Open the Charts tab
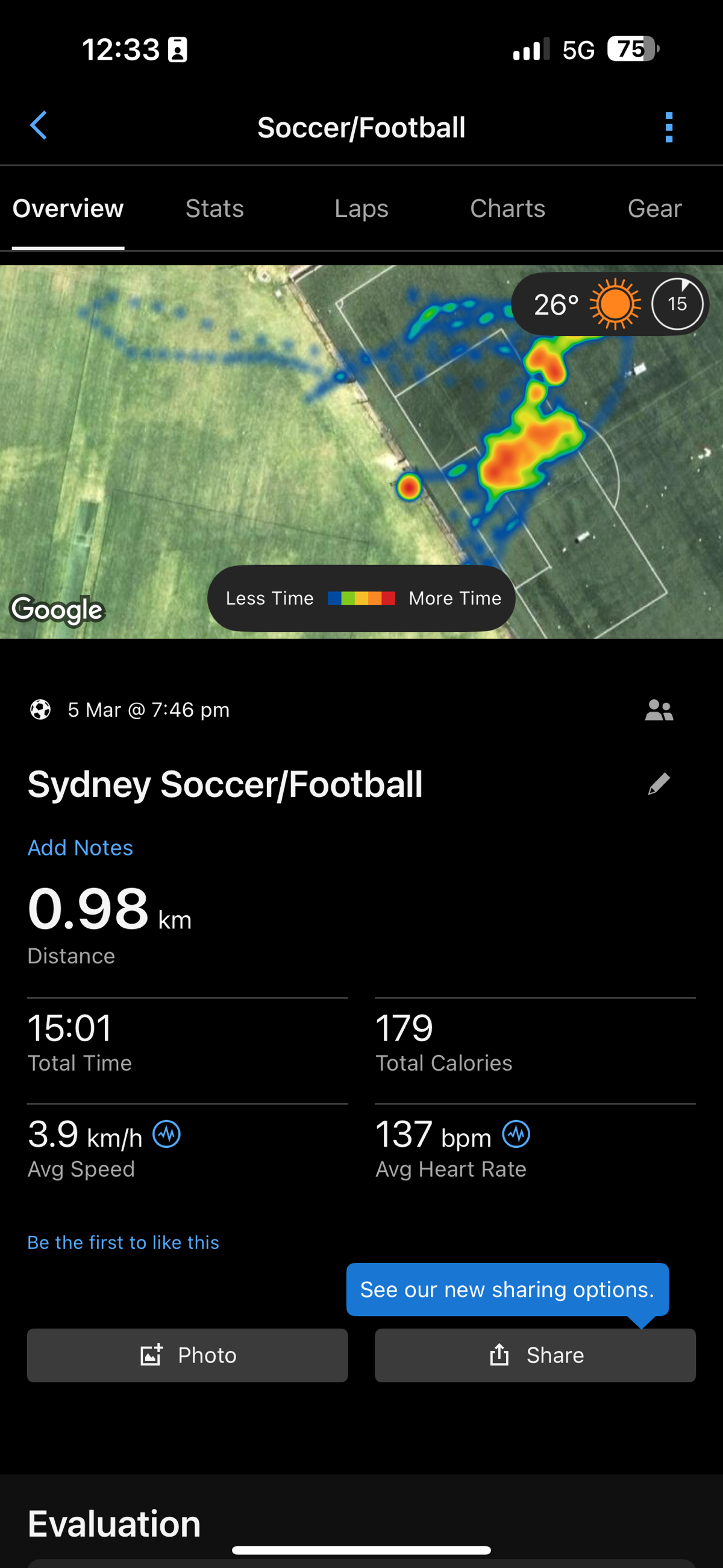The width and height of the screenshot is (723, 1568). 507,209
